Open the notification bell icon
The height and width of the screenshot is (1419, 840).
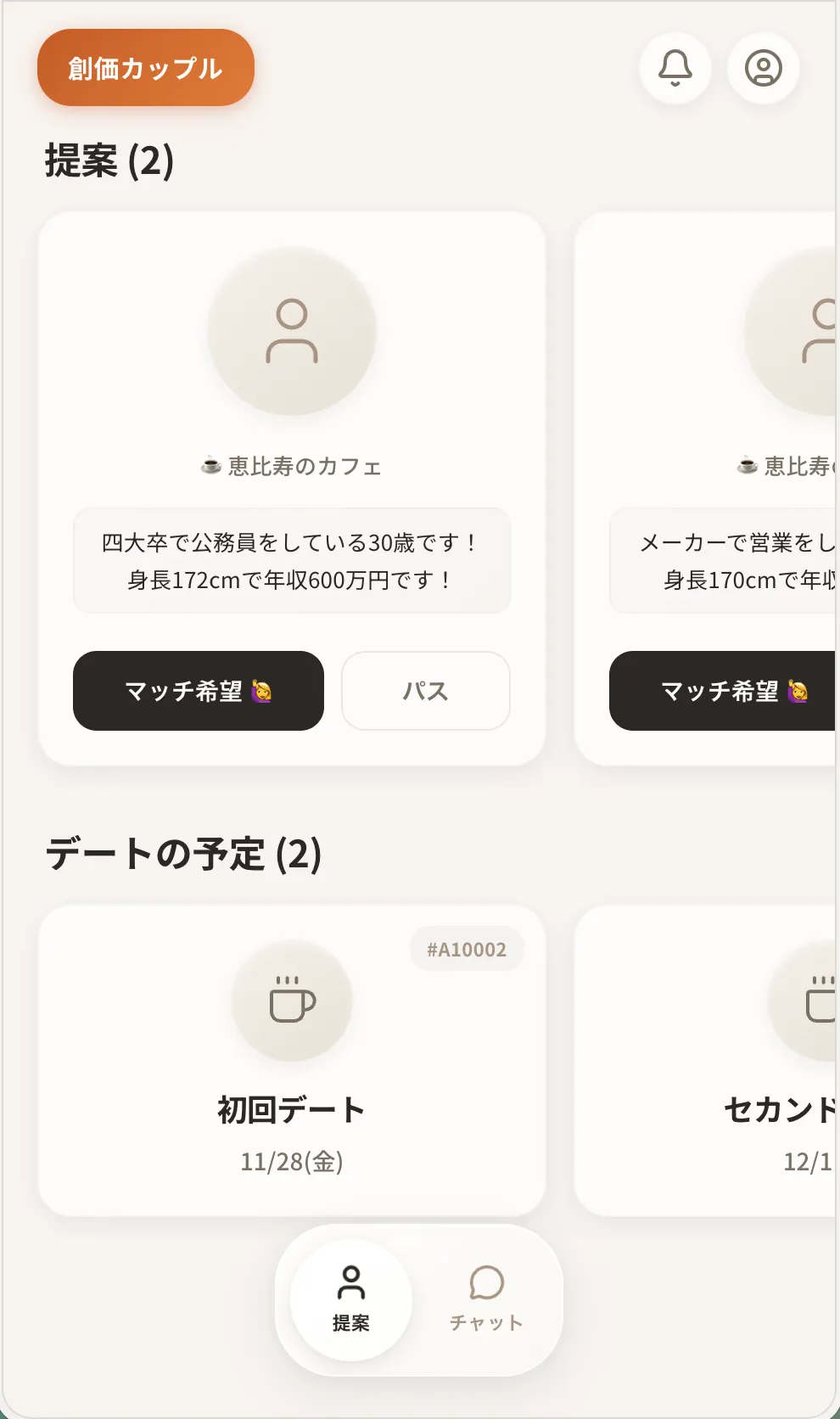click(675, 70)
